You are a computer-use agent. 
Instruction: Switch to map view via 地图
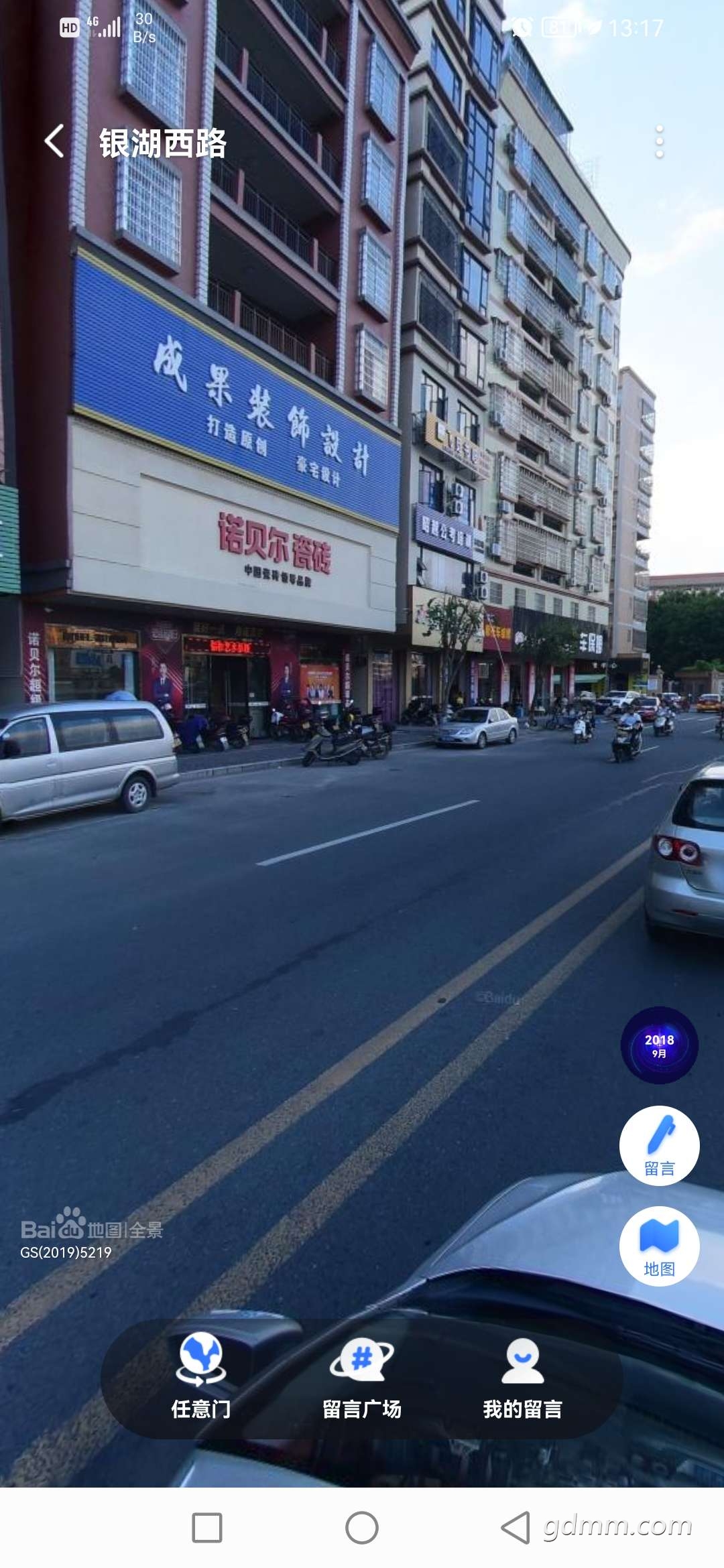point(659,1246)
